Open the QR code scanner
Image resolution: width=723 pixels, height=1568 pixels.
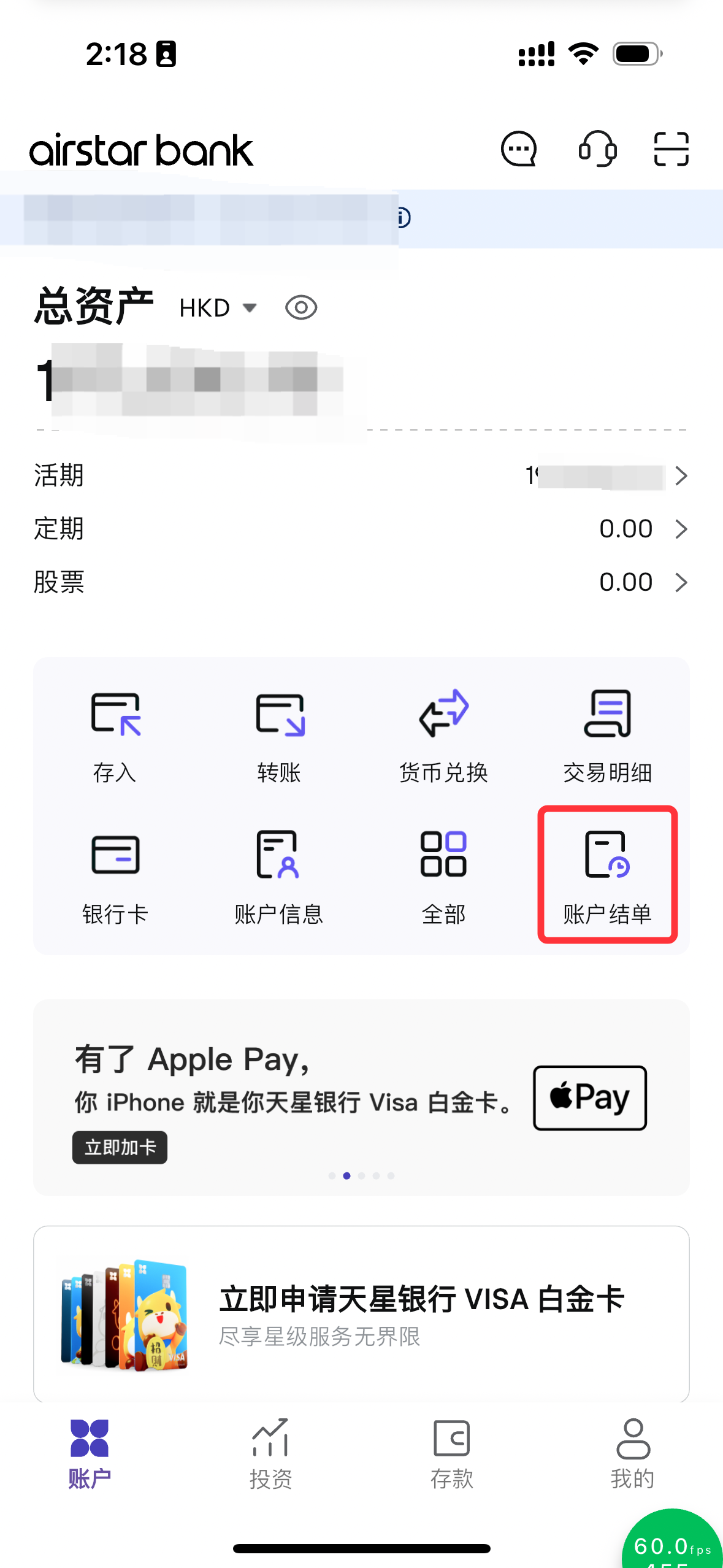[671, 149]
